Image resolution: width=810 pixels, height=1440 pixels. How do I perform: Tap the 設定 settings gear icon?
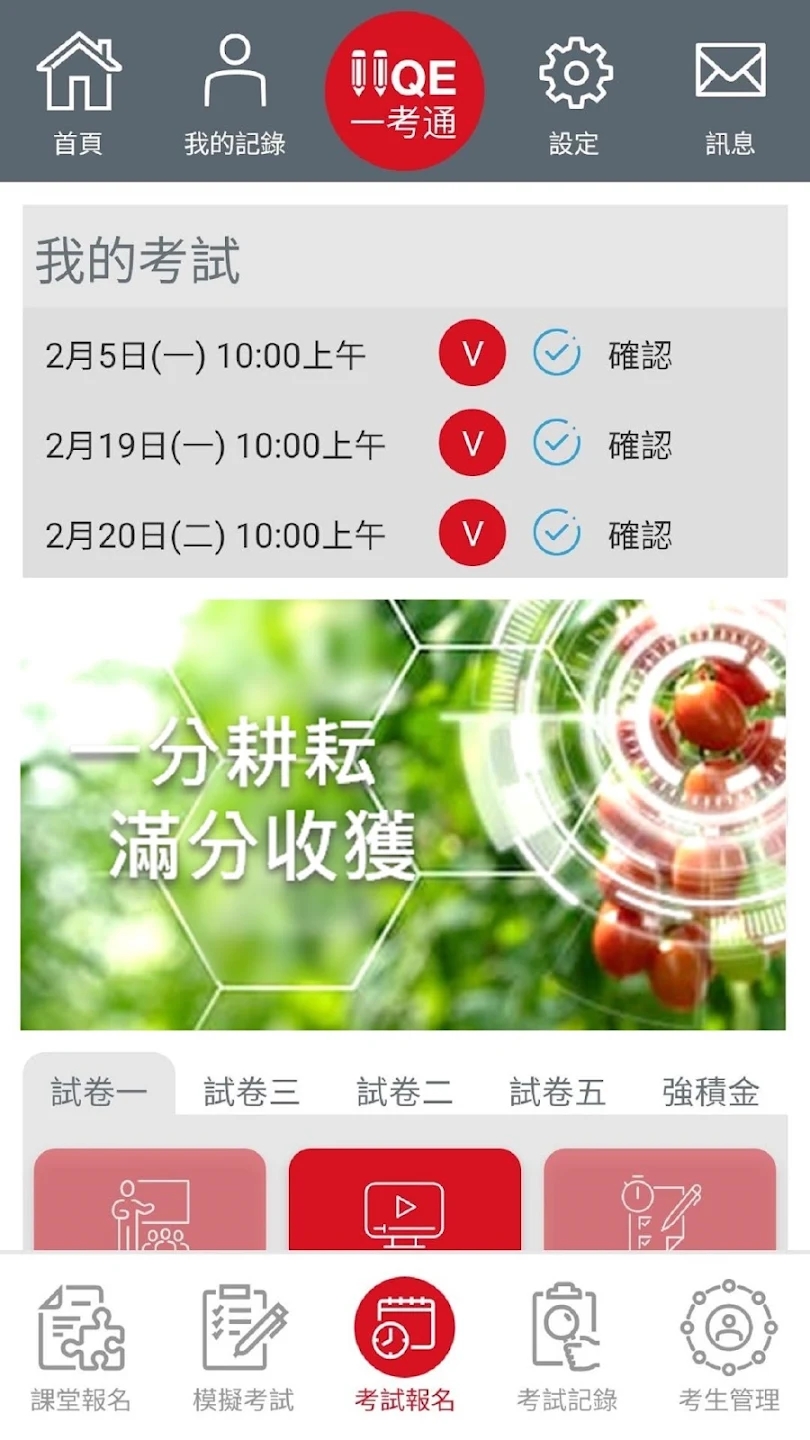(x=574, y=90)
